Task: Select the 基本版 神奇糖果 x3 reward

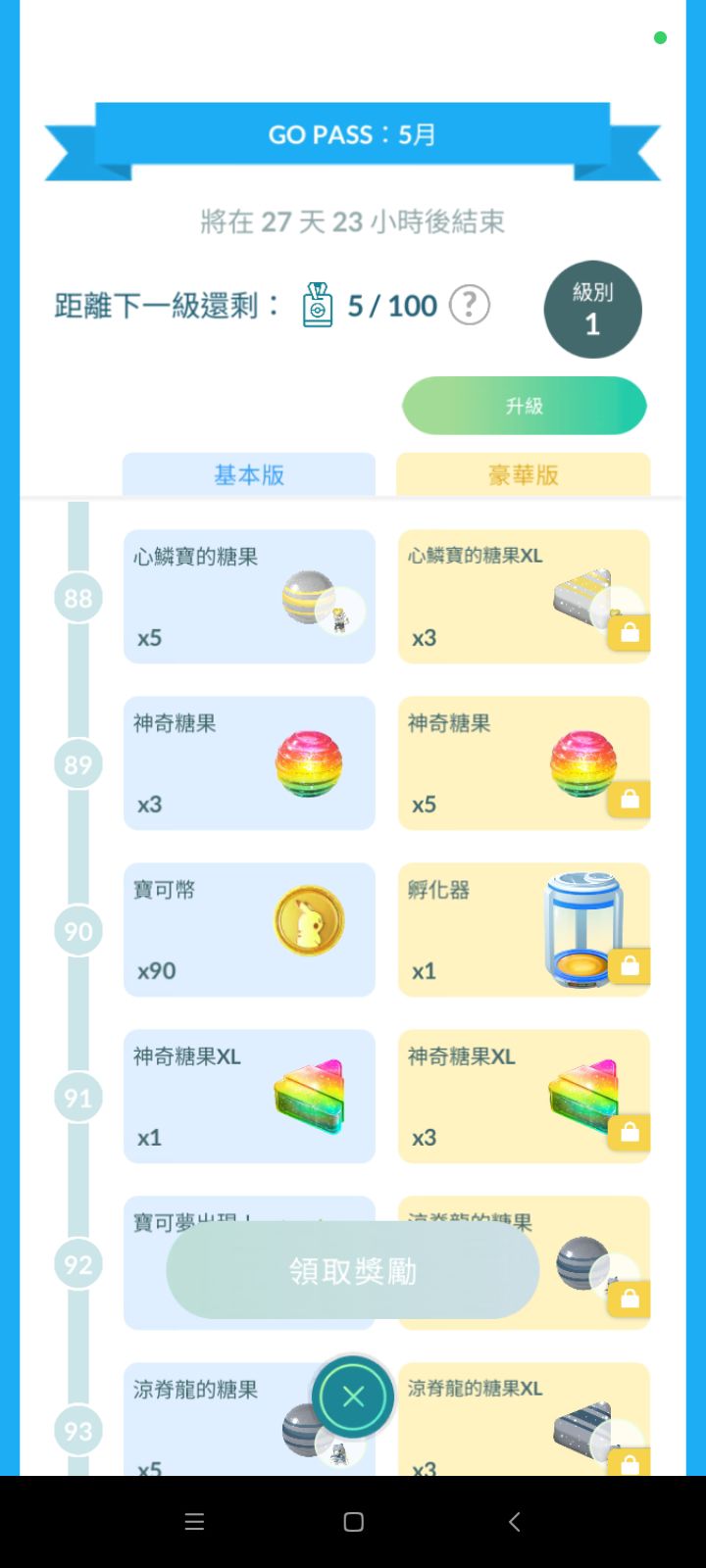Action: [x=249, y=763]
